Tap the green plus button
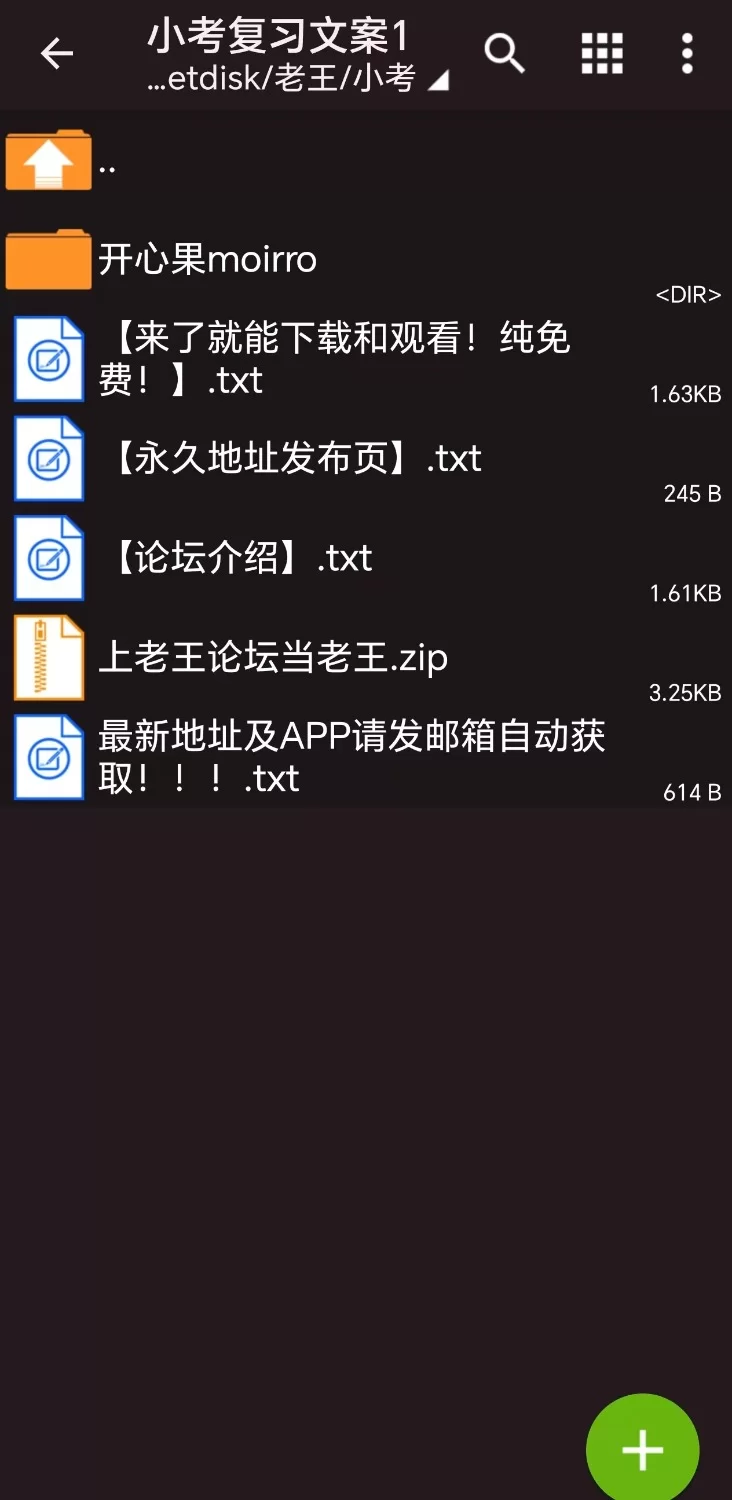 (642, 1449)
